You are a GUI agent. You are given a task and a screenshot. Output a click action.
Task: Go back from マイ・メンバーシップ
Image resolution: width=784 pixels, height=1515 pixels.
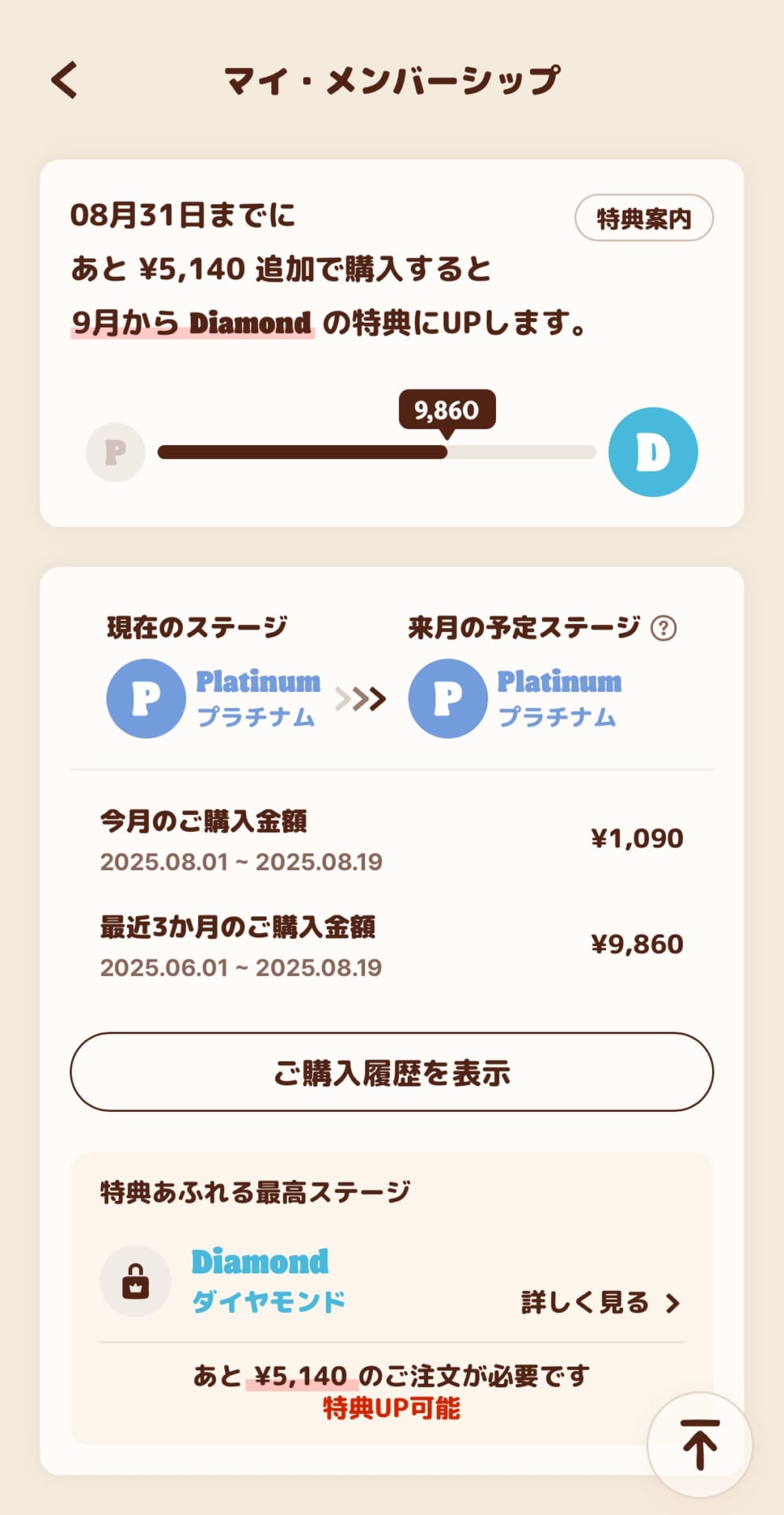pos(65,80)
